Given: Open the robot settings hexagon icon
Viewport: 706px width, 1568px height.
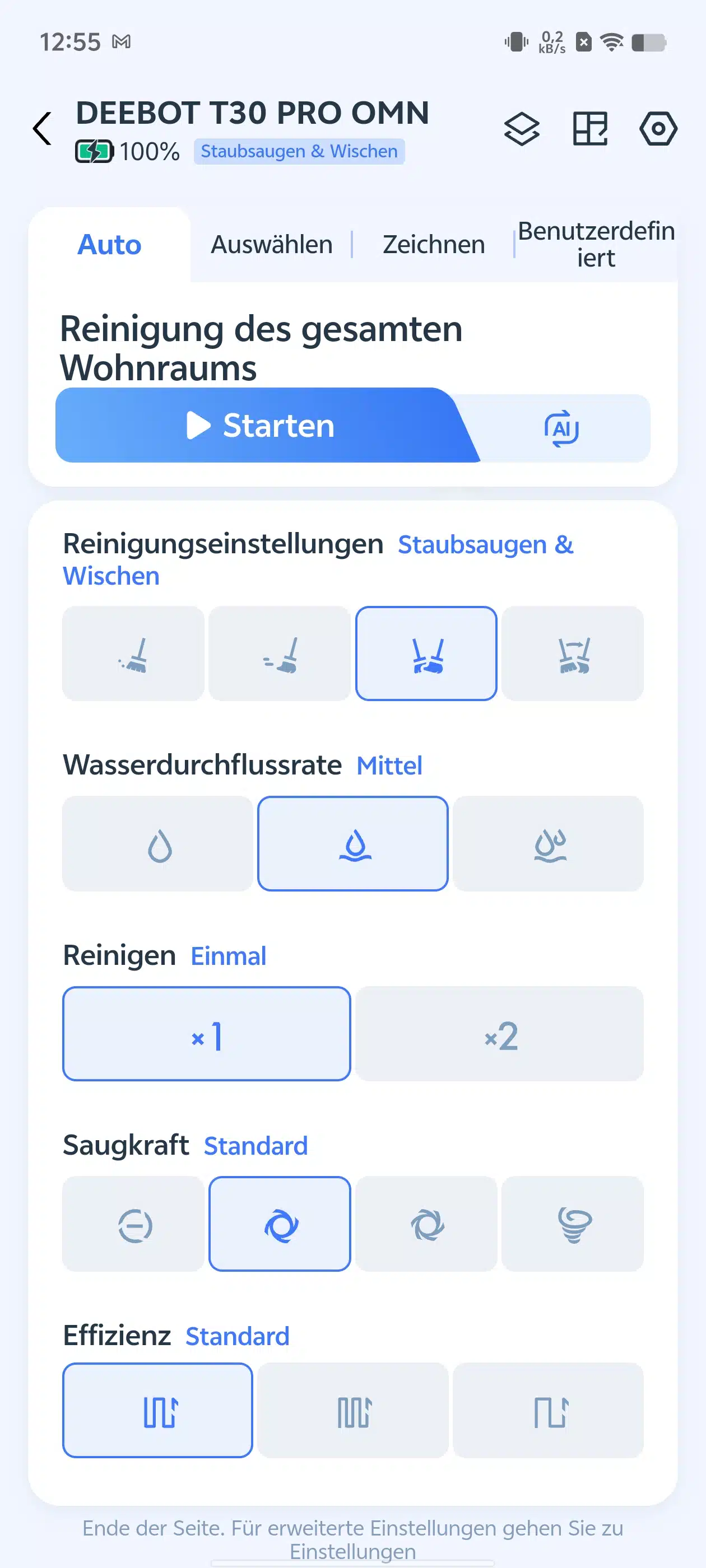Looking at the screenshot, I should (x=658, y=128).
